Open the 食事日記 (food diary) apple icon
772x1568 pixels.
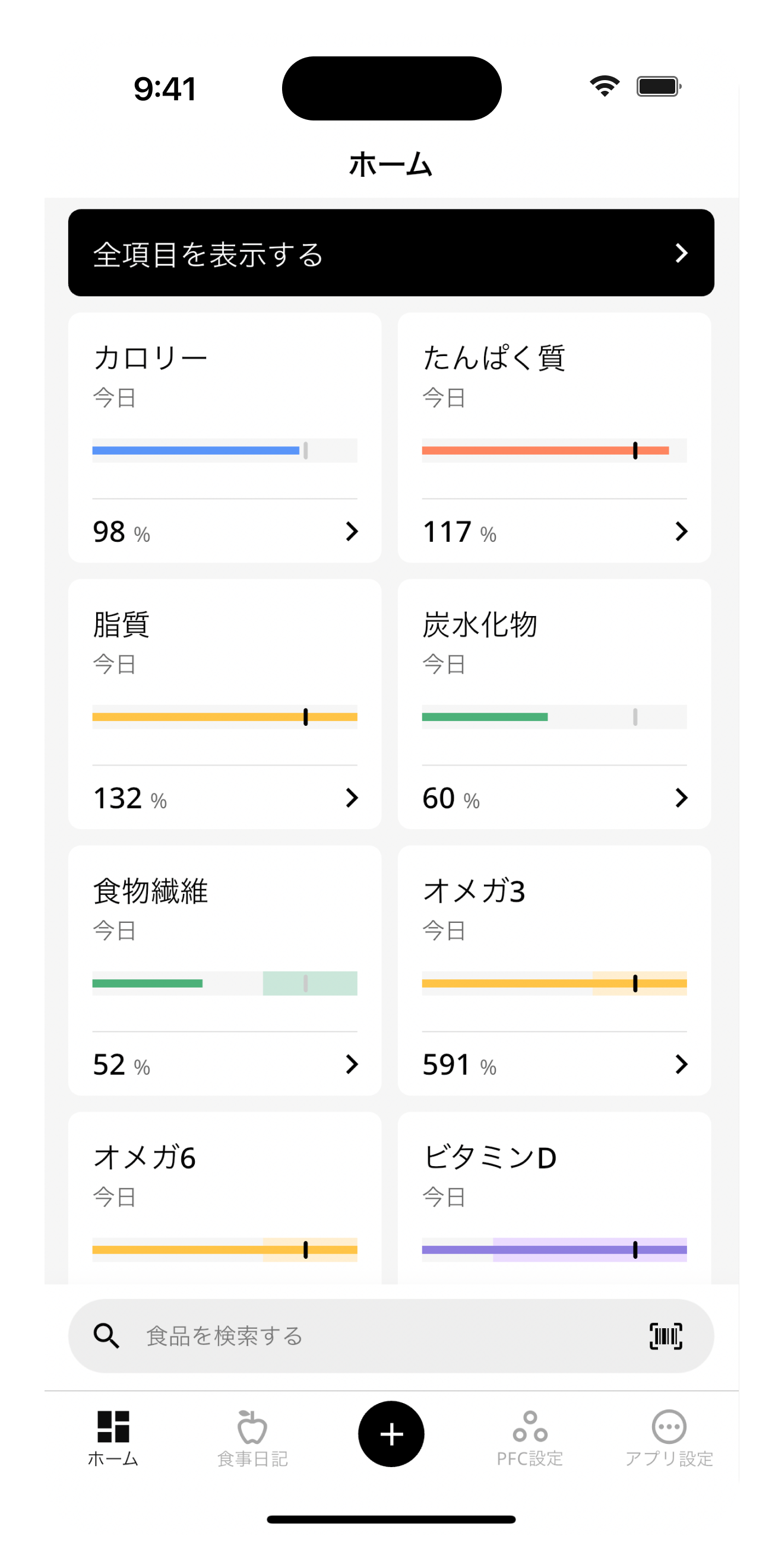252,1427
